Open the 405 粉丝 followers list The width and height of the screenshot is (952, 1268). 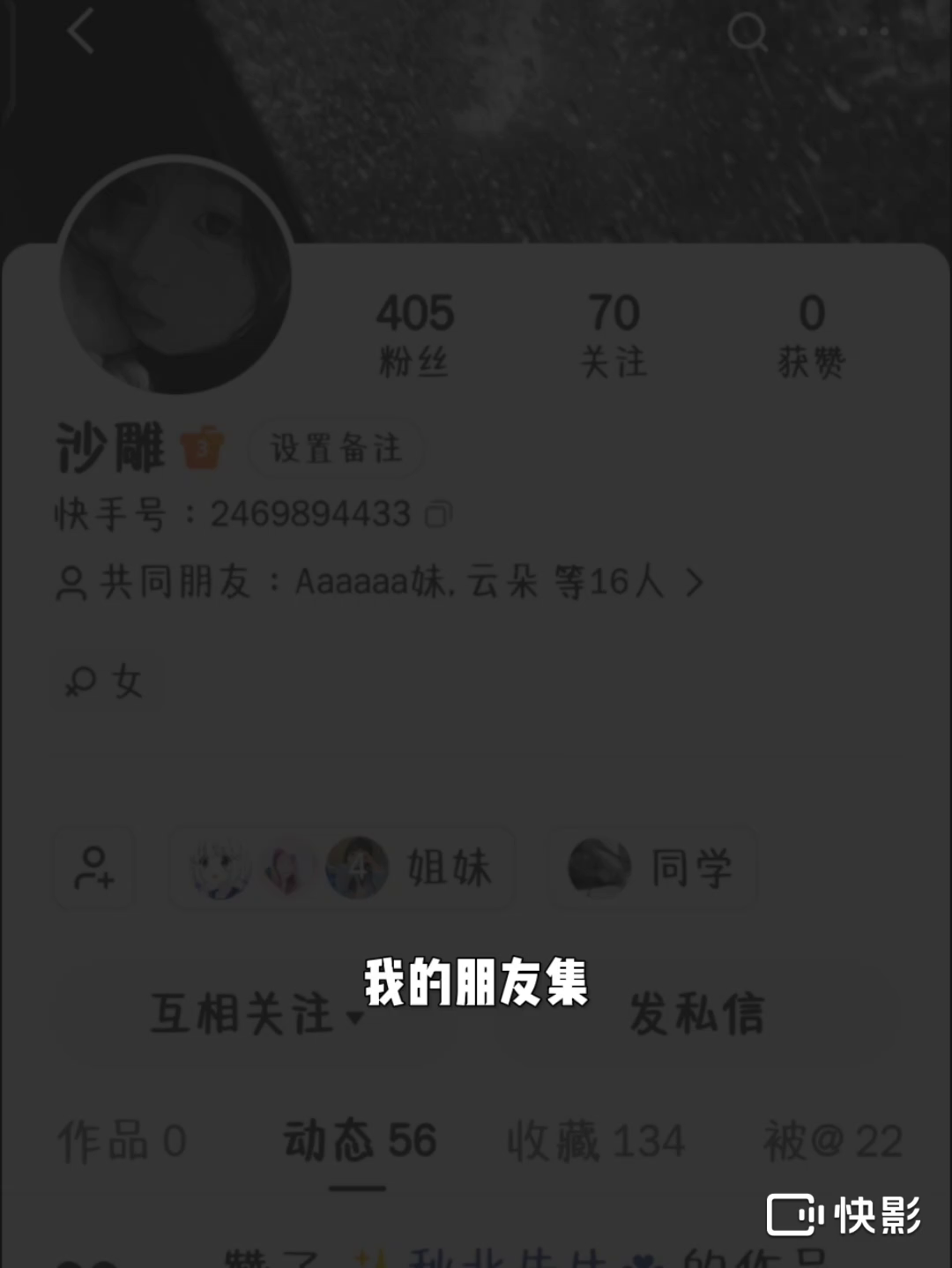(x=414, y=335)
